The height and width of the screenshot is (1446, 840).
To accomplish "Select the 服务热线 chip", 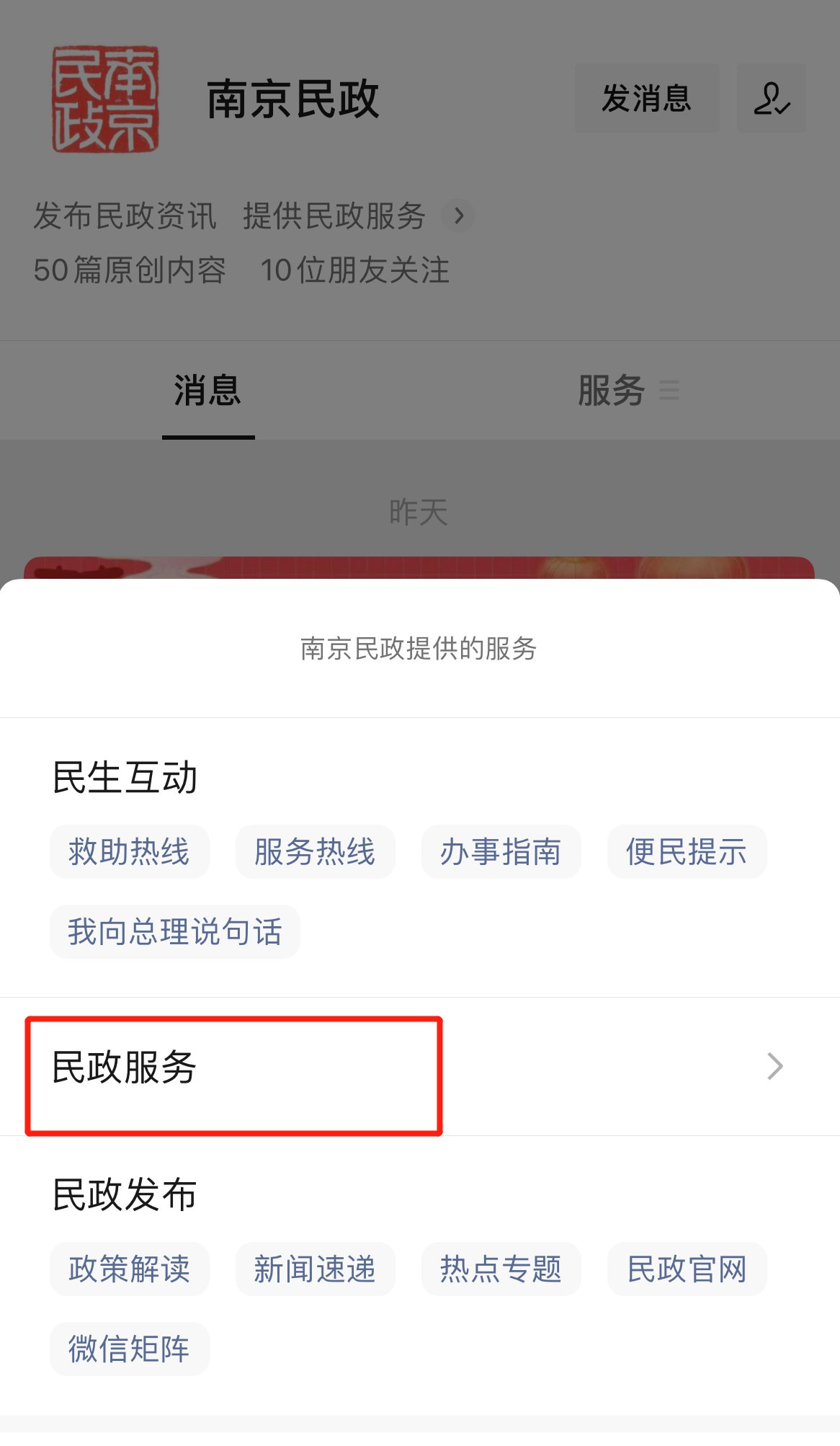I will pyautogui.click(x=315, y=852).
